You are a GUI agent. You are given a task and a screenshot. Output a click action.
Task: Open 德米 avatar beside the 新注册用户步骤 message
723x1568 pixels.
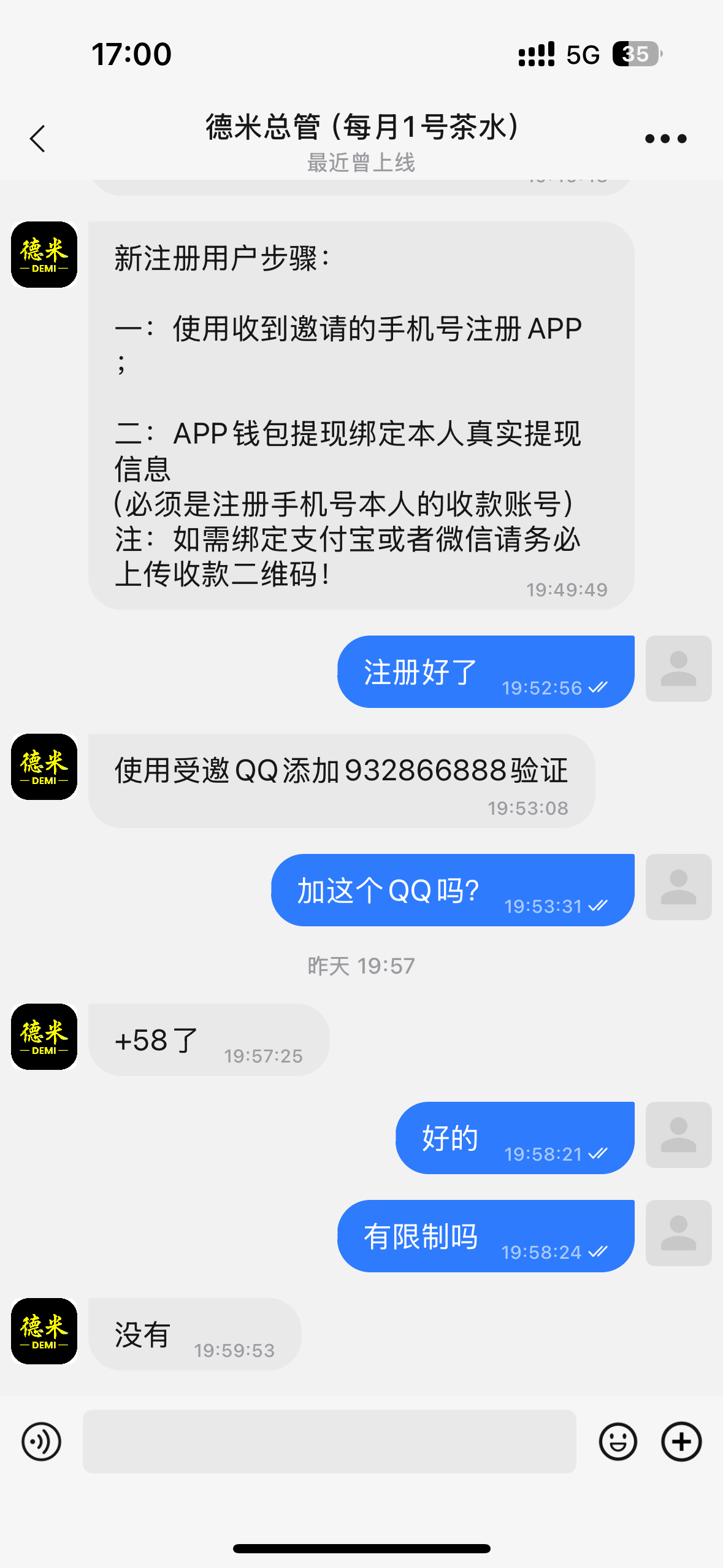coord(44,255)
